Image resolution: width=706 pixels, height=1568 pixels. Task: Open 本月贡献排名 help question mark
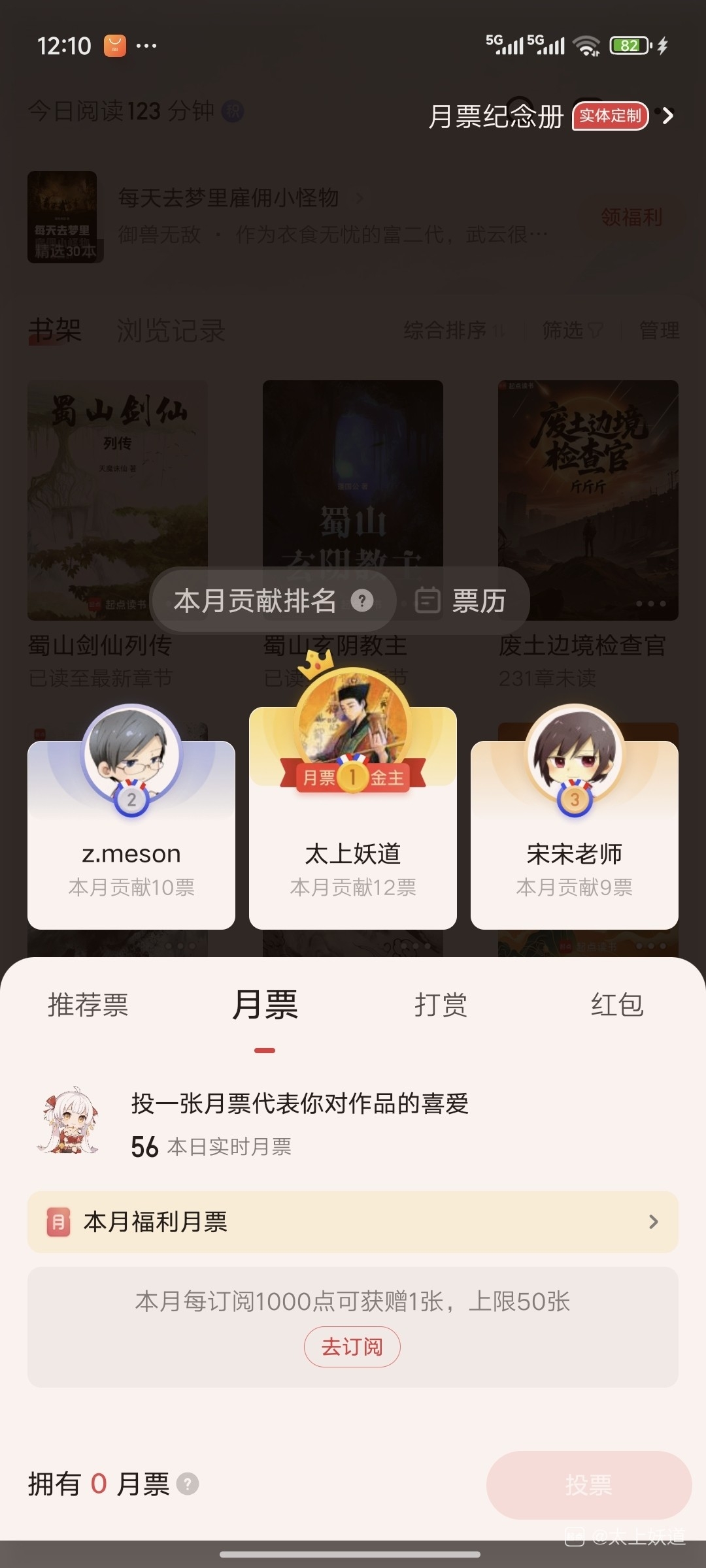(x=362, y=600)
